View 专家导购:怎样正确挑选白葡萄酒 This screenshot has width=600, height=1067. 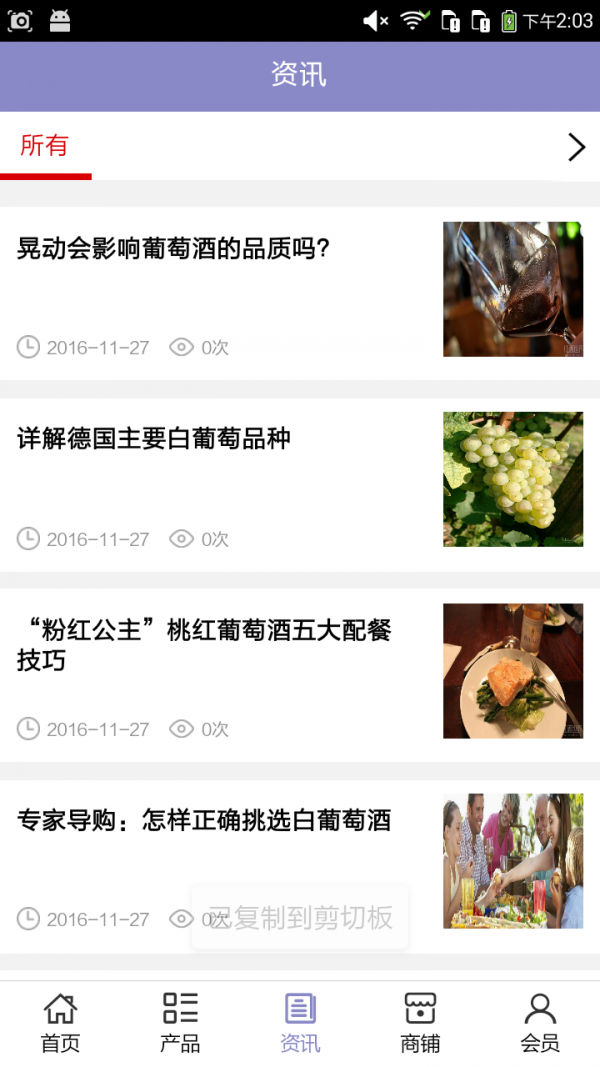(x=203, y=821)
